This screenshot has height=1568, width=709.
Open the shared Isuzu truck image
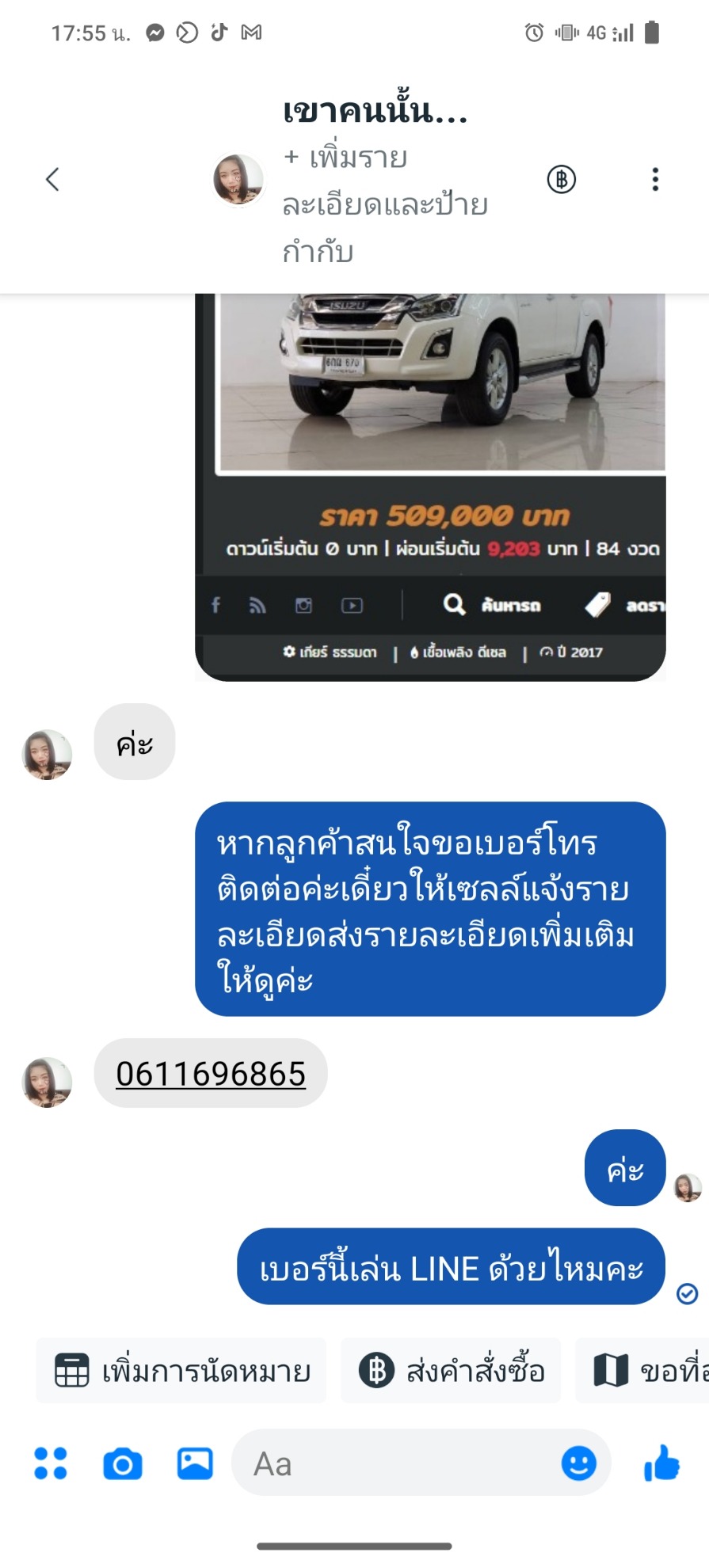pos(430,486)
